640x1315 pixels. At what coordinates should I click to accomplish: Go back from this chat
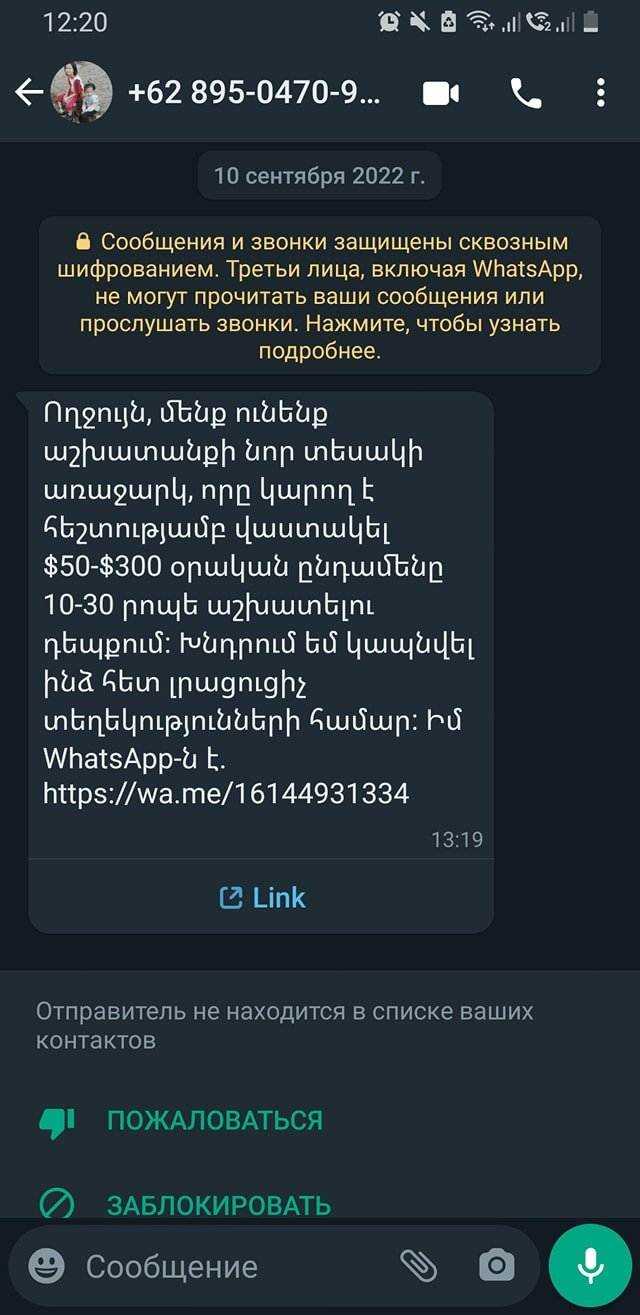(x=28, y=93)
